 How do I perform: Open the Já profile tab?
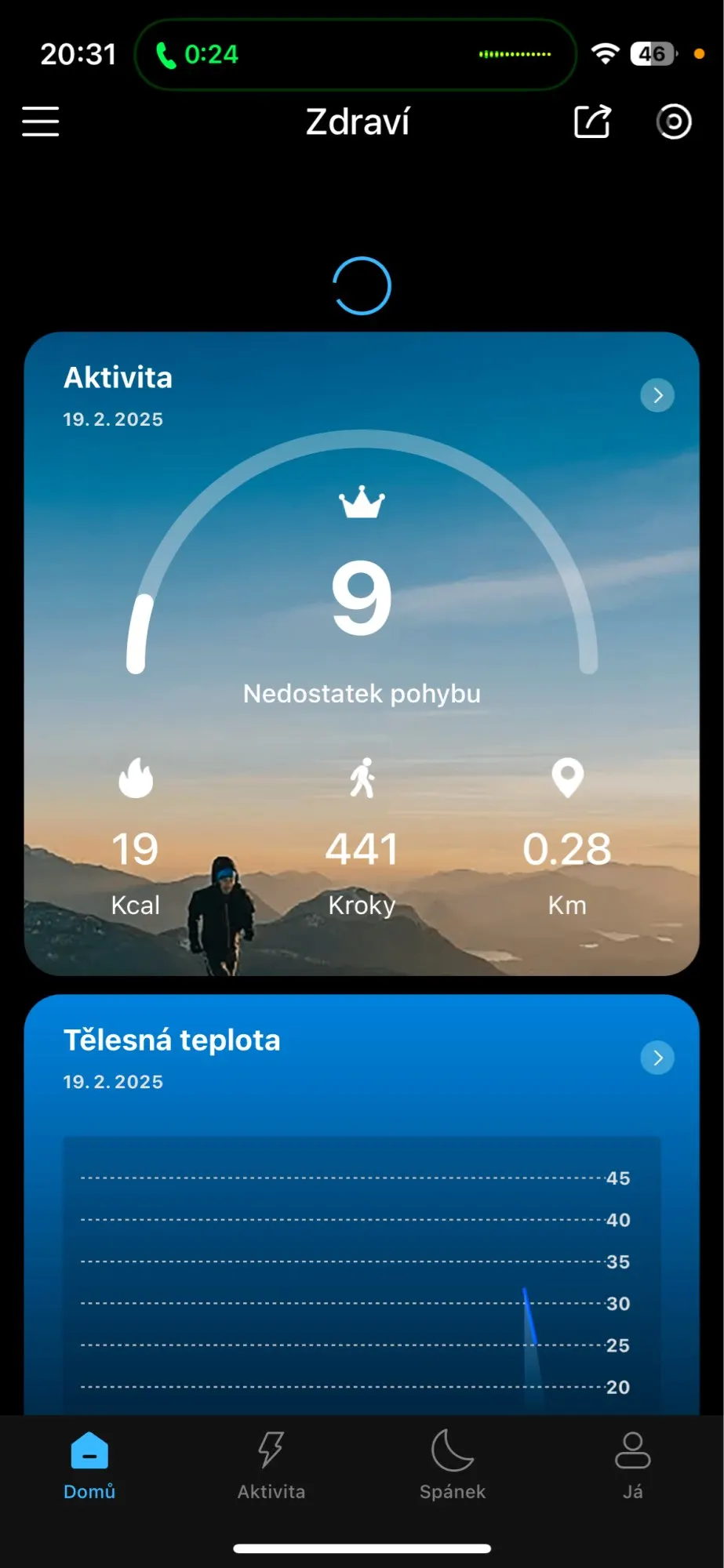633,1465
